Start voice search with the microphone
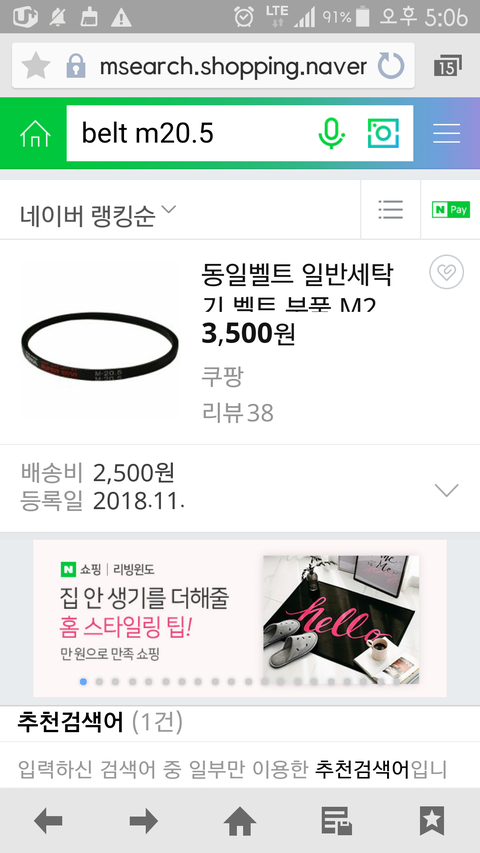This screenshot has height=853, width=480. pyautogui.click(x=331, y=134)
